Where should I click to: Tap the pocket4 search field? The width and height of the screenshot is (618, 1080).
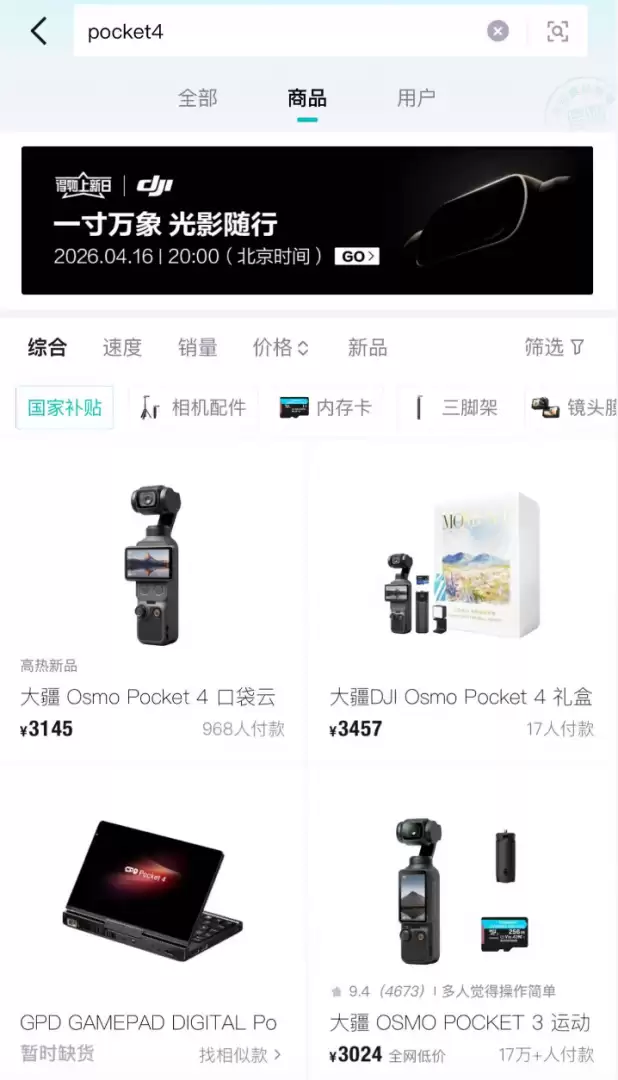pos(280,31)
